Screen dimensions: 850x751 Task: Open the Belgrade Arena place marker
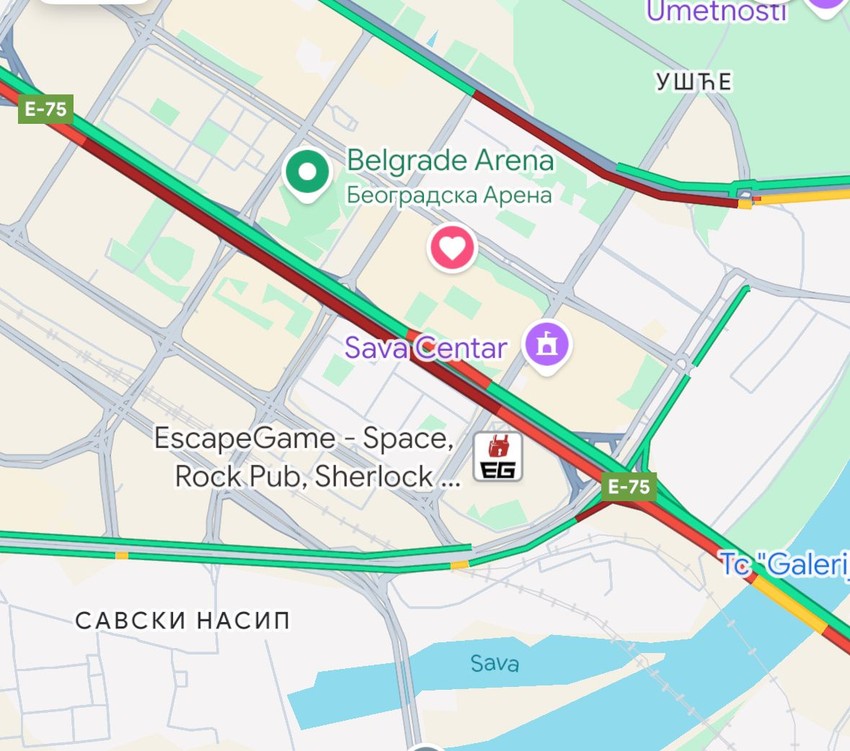coord(308,173)
